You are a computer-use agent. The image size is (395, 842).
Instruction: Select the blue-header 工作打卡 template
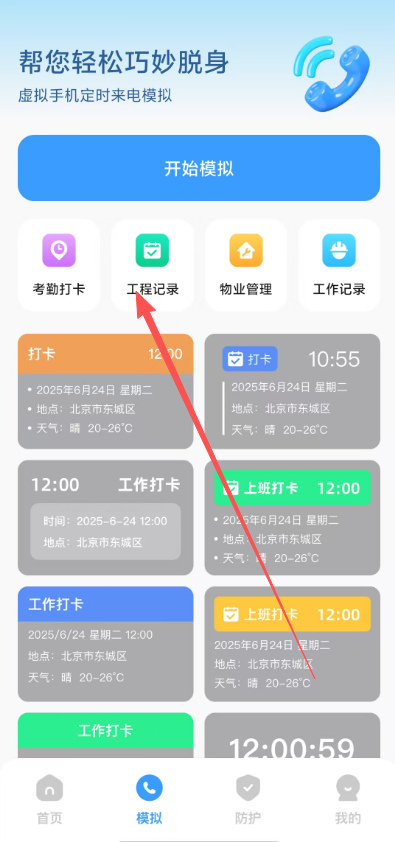pyautogui.click(x=106, y=644)
